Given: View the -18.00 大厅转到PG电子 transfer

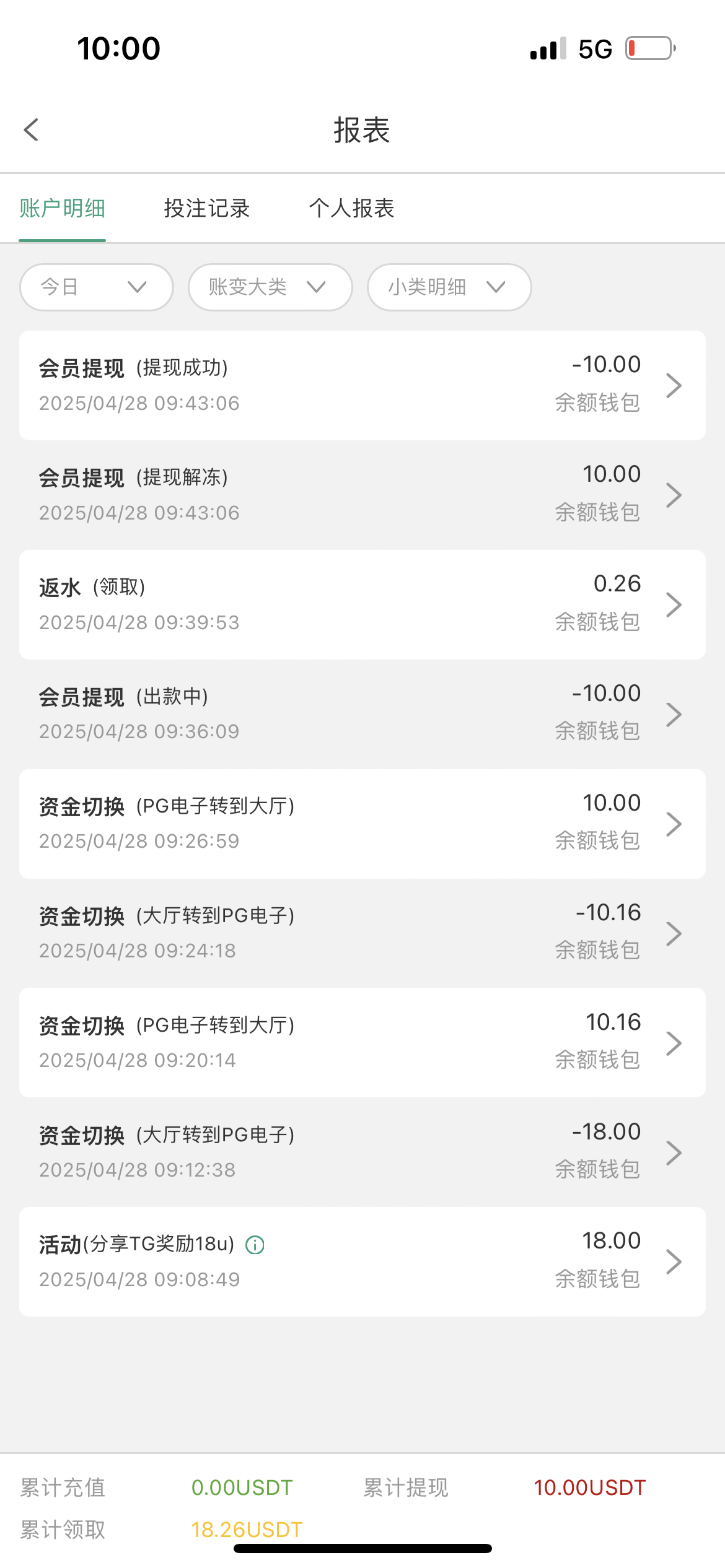Looking at the screenshot, I should tap(362, 1152).
